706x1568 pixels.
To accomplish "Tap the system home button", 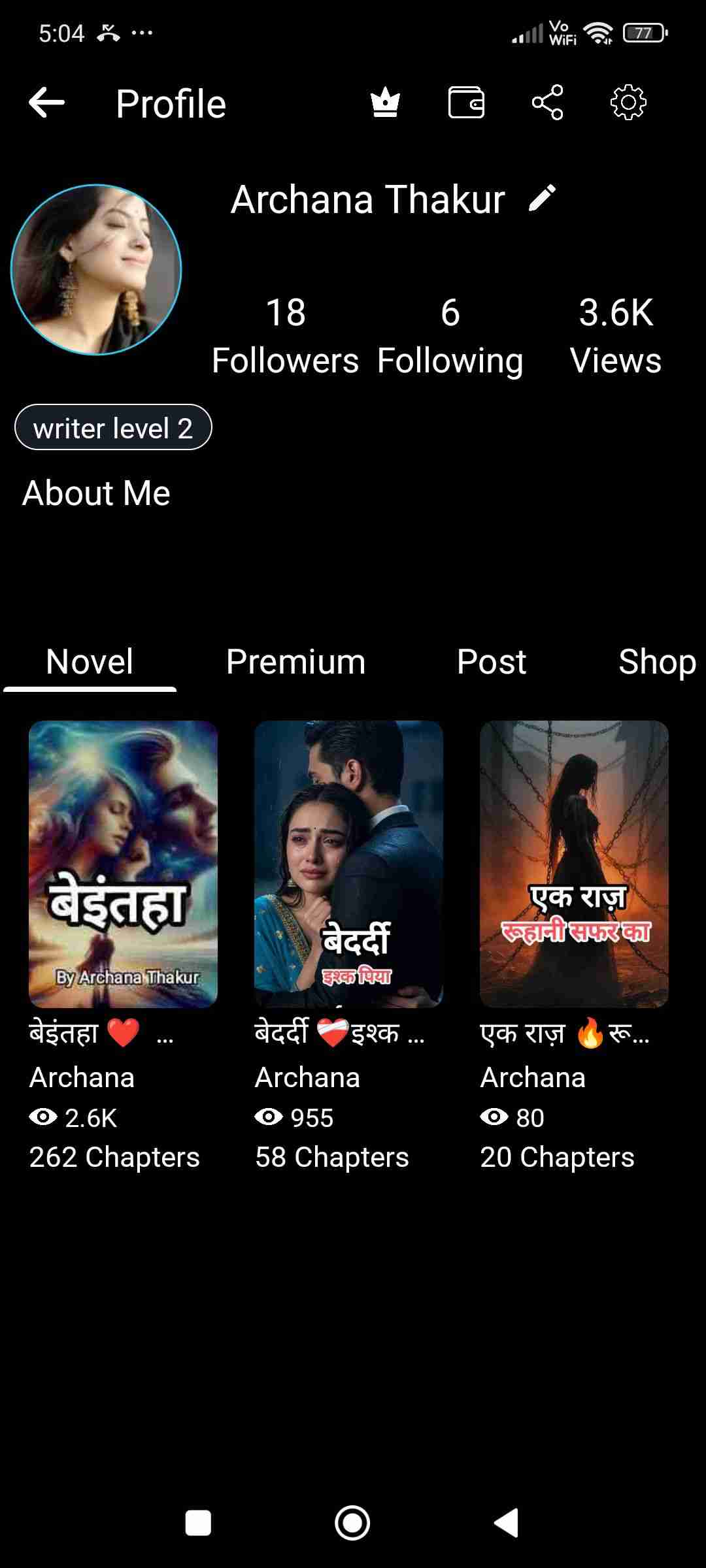I will (x=352, y=1523).
